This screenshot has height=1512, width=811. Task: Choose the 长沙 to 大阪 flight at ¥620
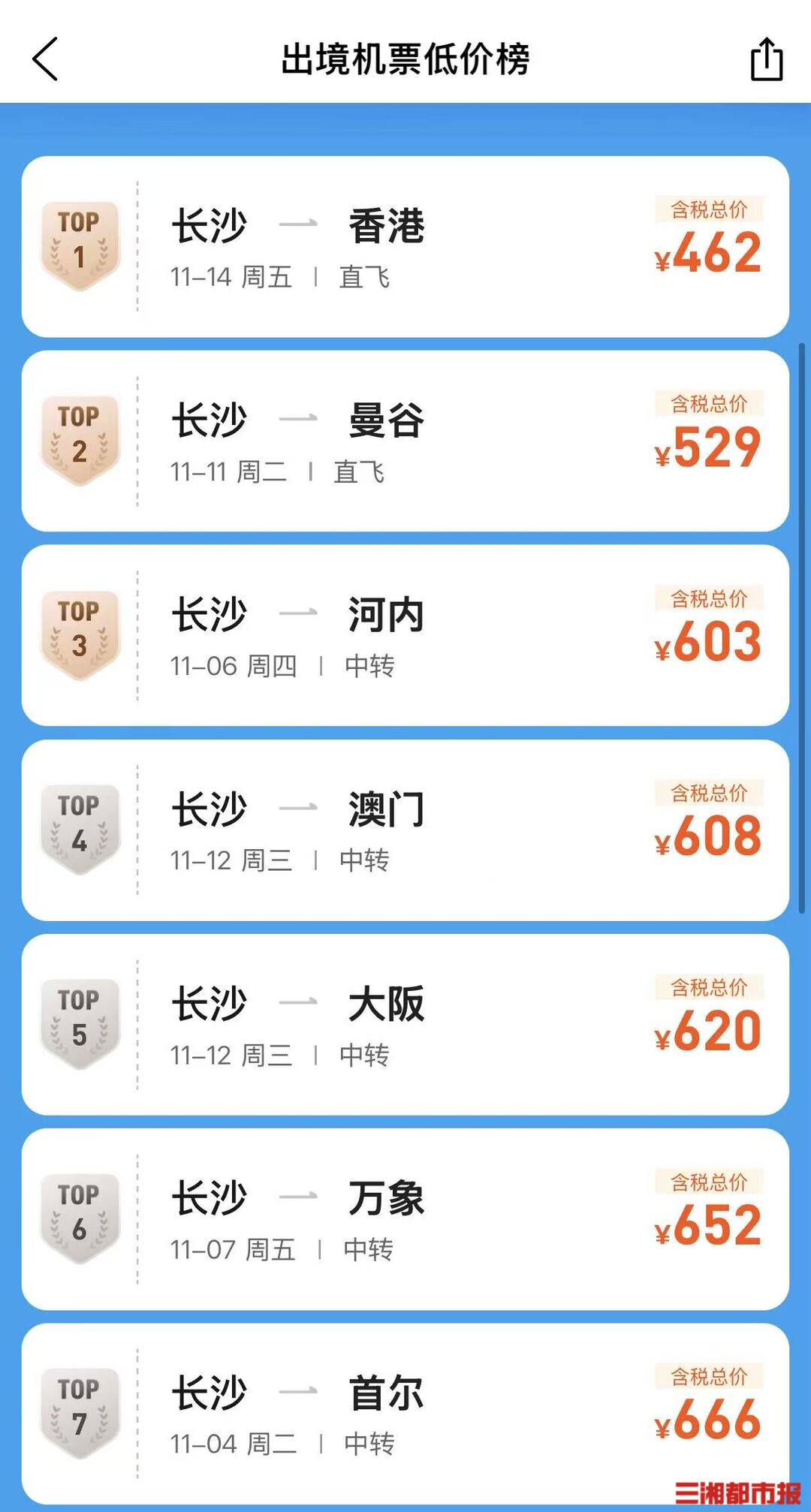[405, 1025]
